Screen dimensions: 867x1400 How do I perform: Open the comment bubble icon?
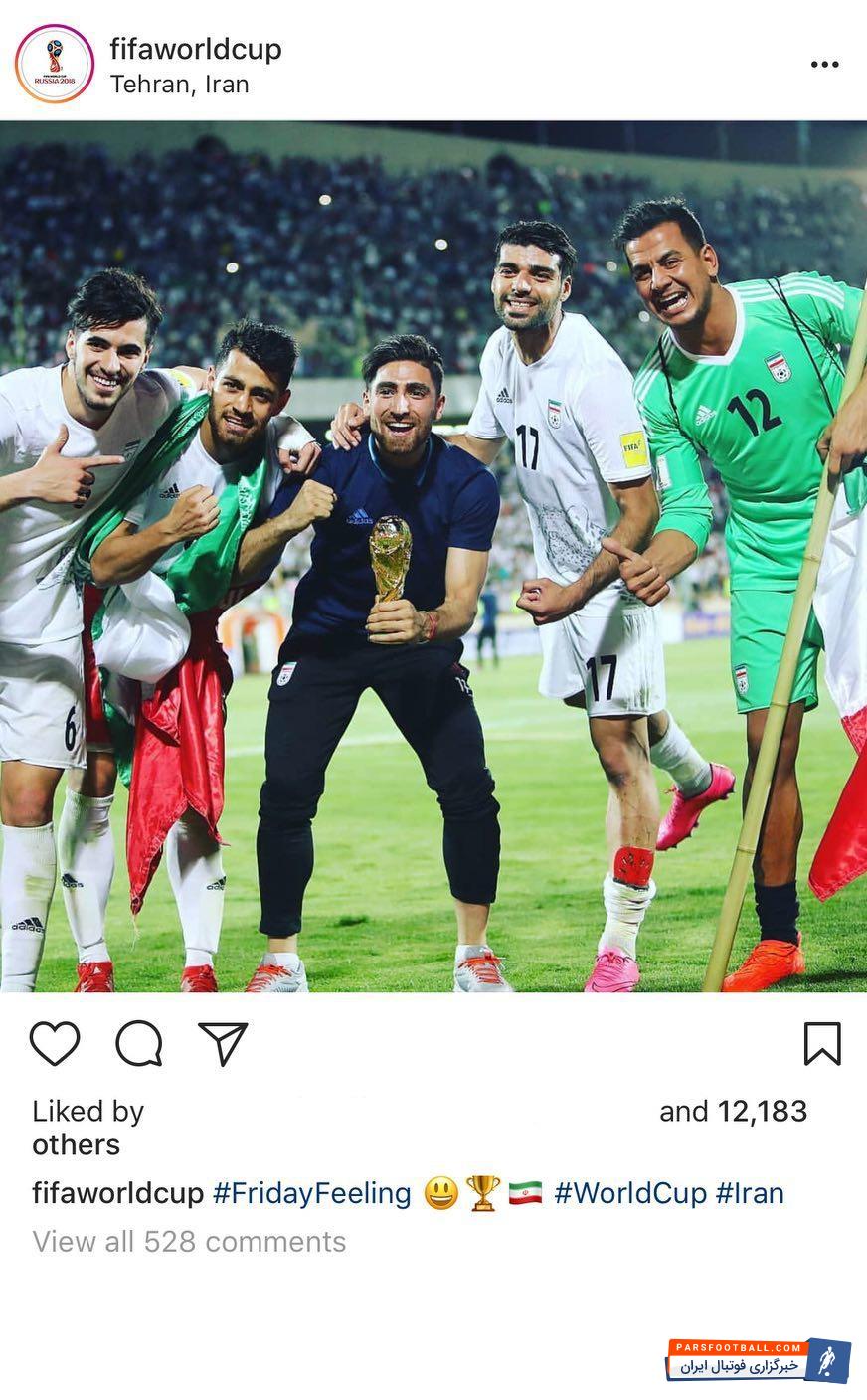click(x=139, y=1044)
